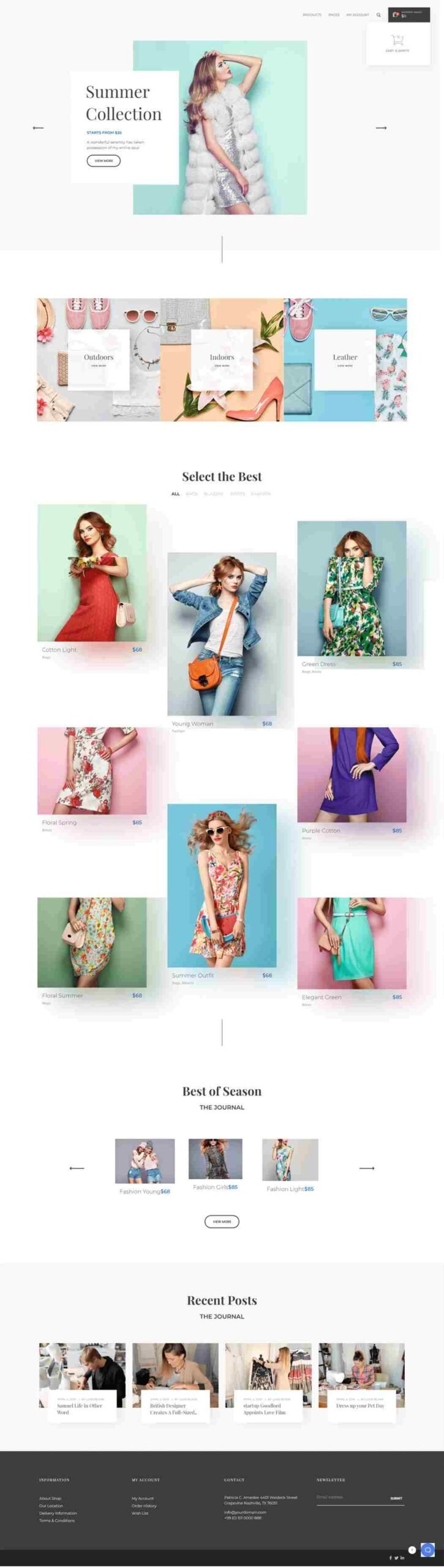Open the Outdoors category tile
The image size is (444, 1568).
(x=99, y=360)
